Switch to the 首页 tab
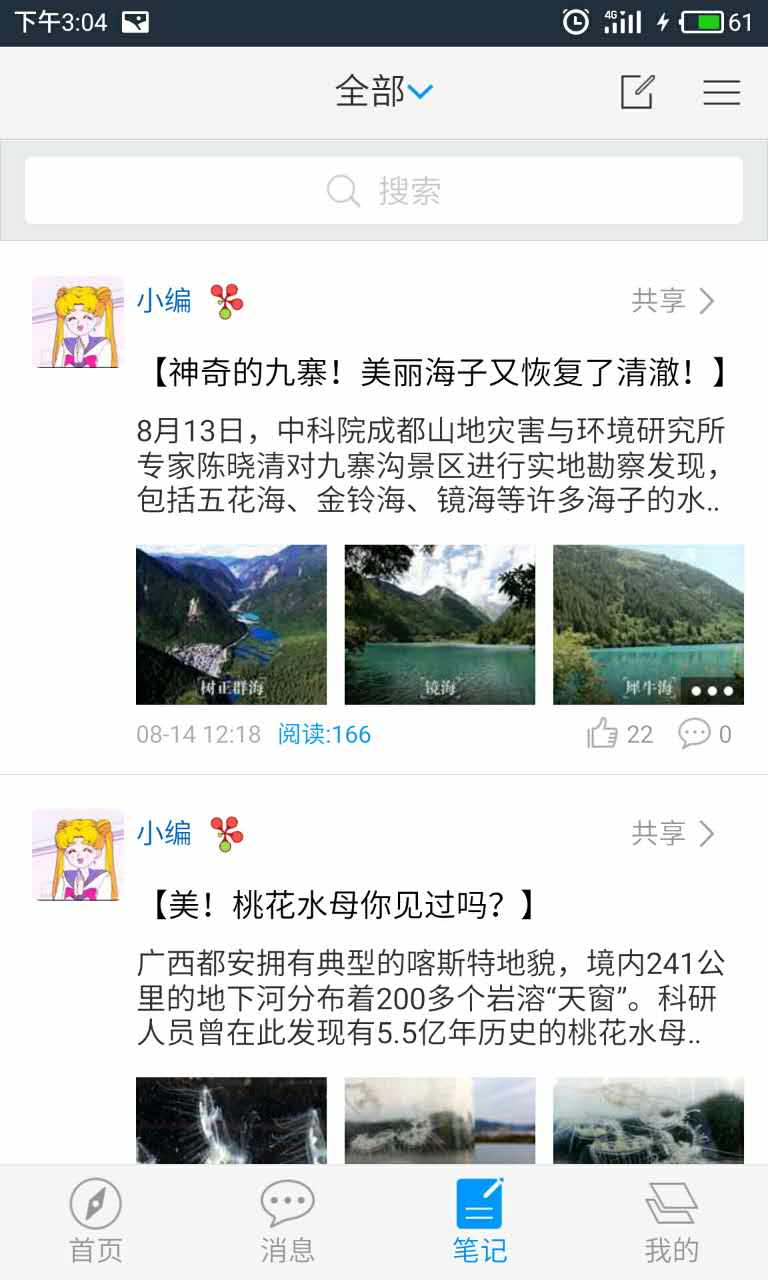 (96, 1222)
